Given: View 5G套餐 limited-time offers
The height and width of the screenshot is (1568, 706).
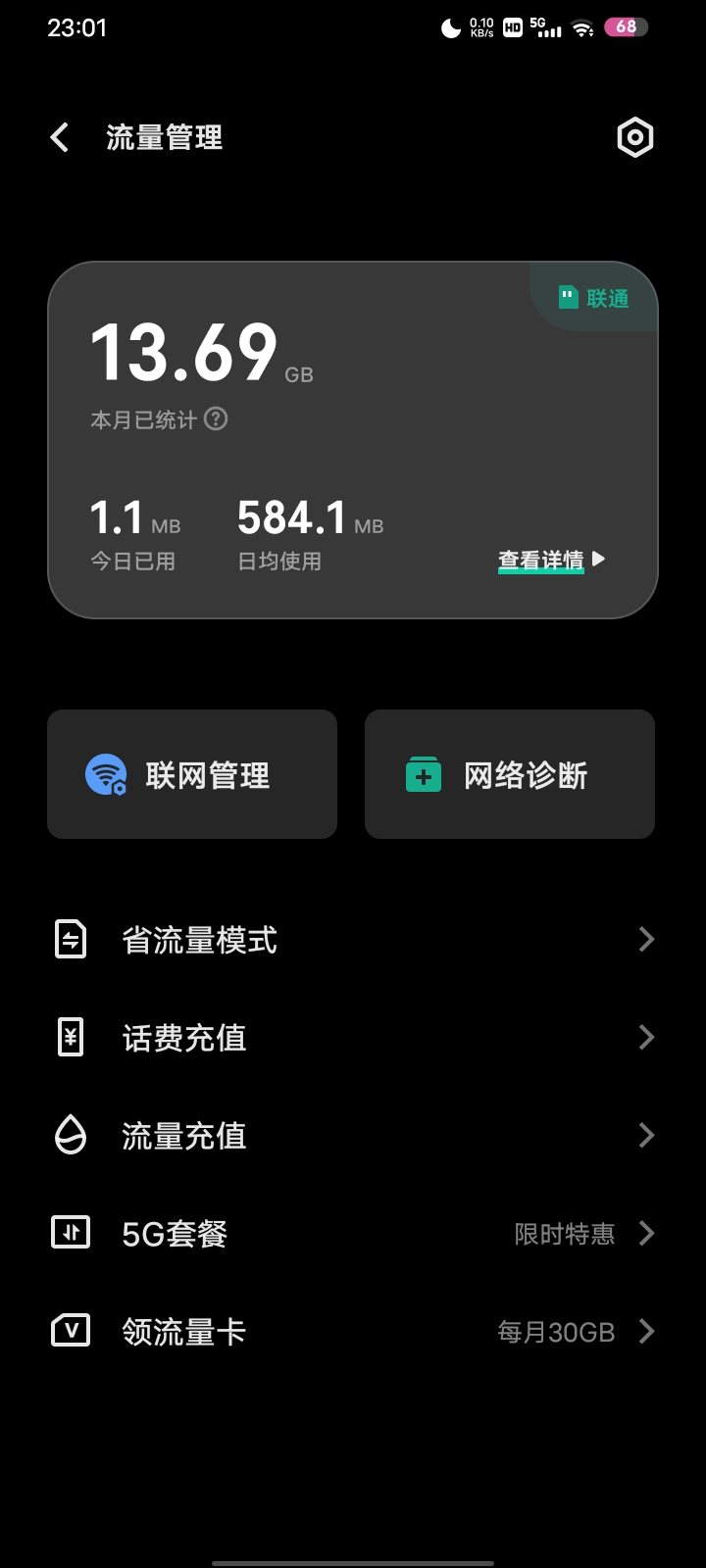Looking at the screenshot, I should coord(353,1234).
